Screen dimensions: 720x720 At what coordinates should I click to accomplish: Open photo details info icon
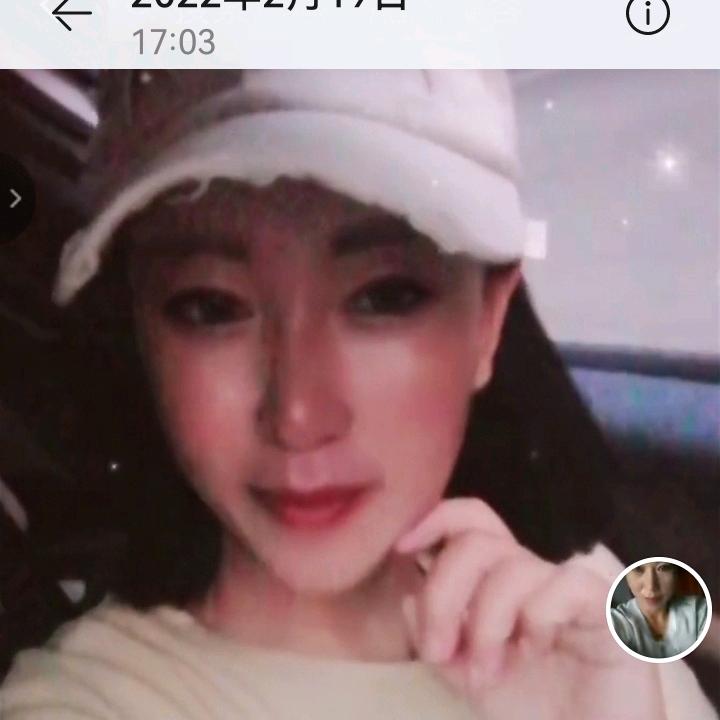coord(647,15)
